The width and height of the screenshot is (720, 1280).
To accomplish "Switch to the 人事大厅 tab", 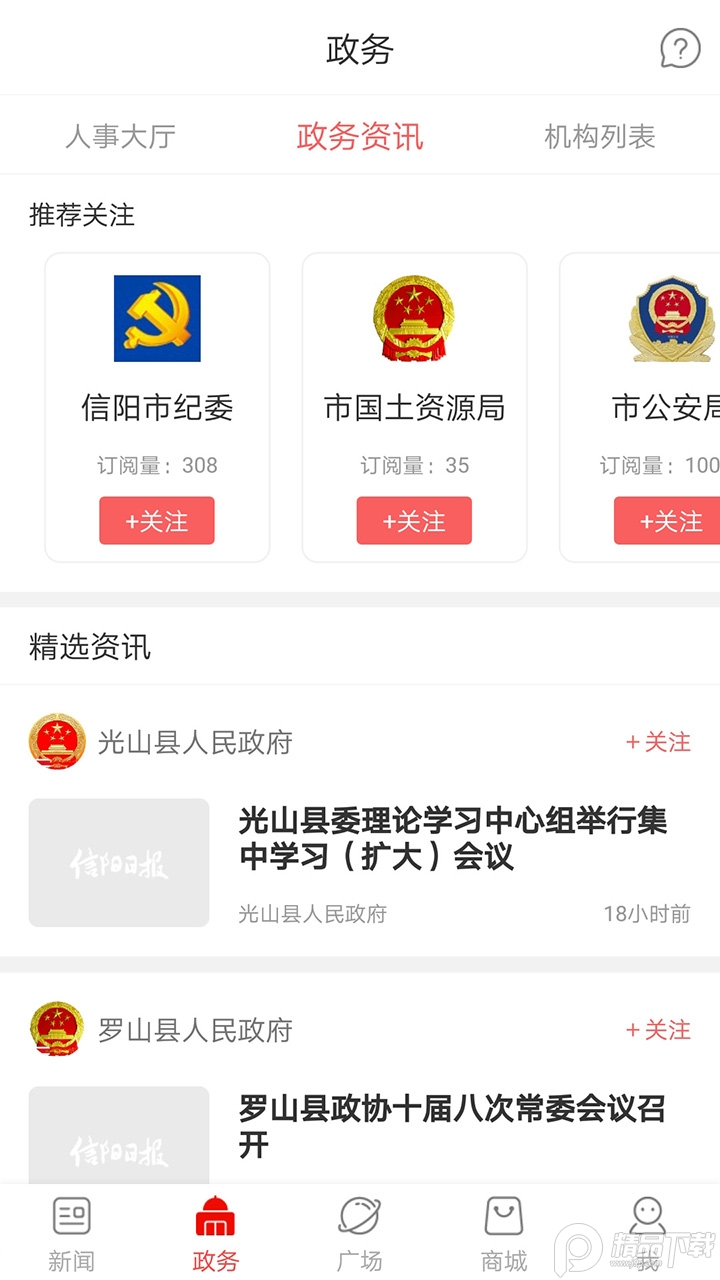I will (x=120, y=135).
